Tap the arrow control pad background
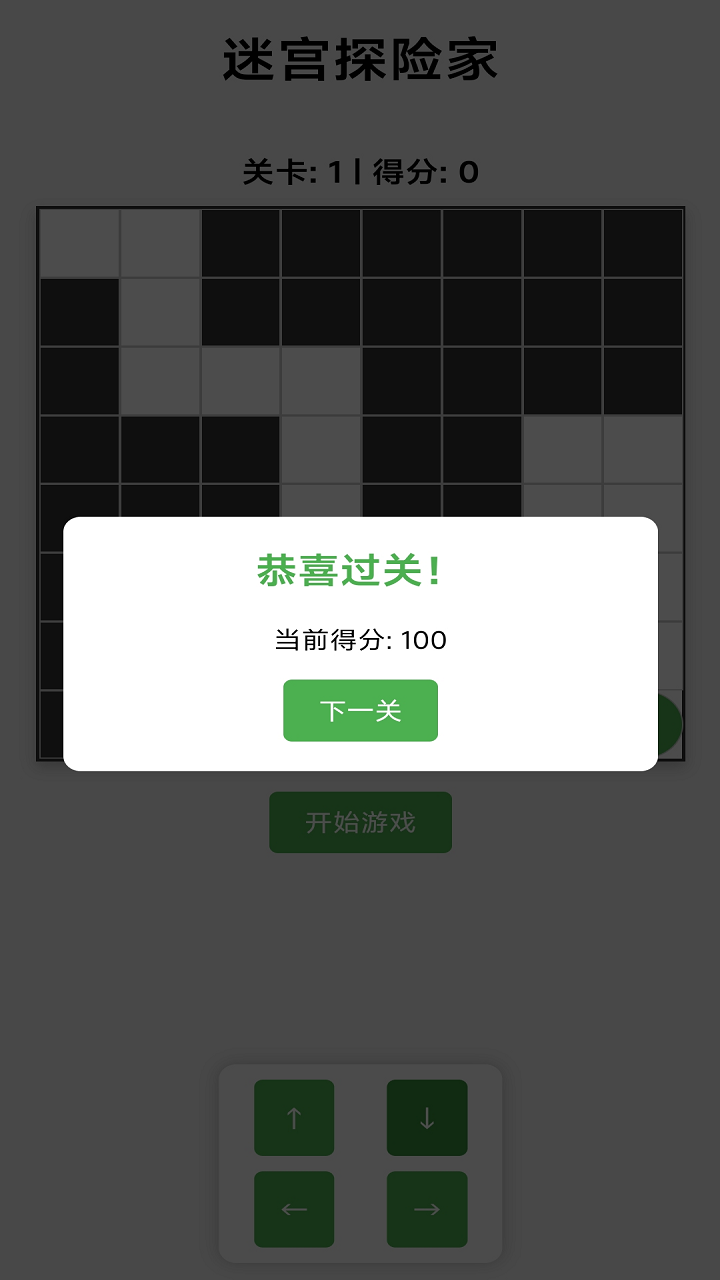 pos(360,1165)
